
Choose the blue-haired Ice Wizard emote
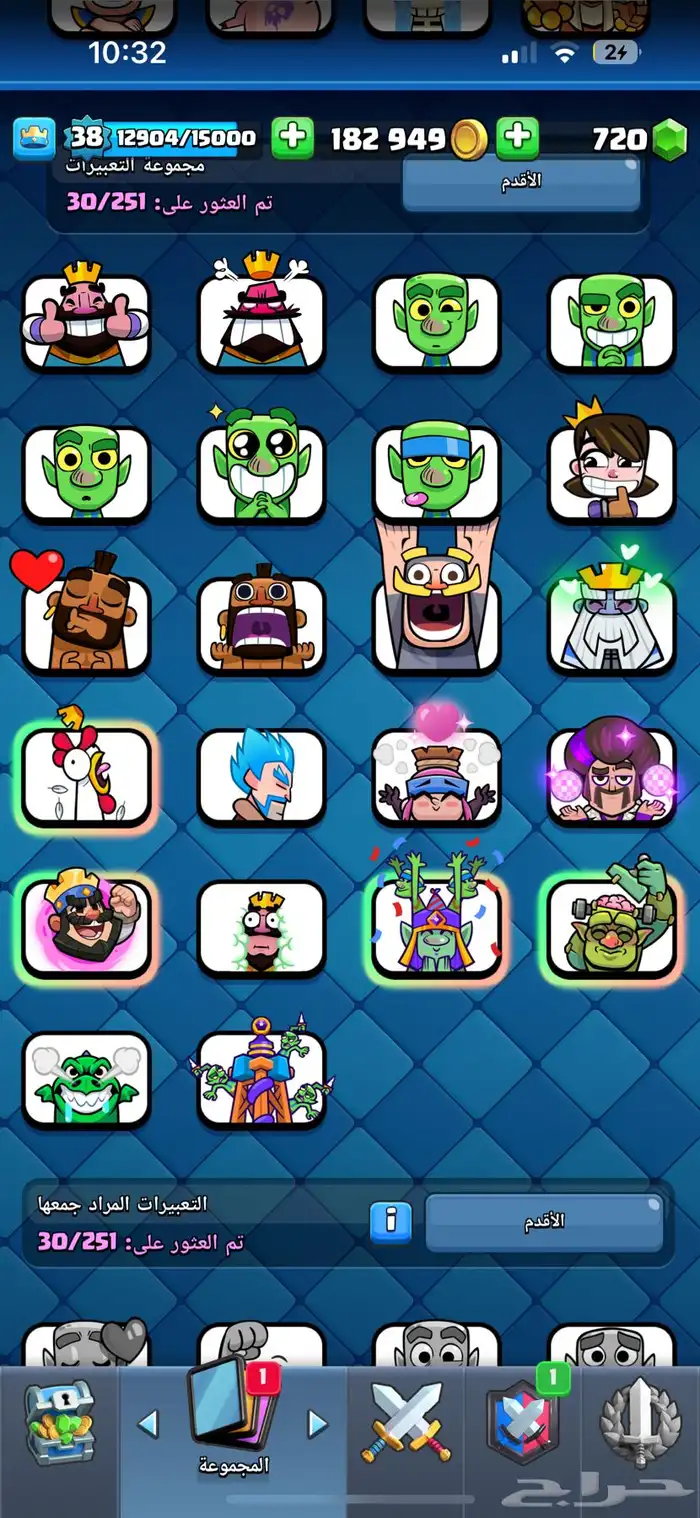click(261, 775)
